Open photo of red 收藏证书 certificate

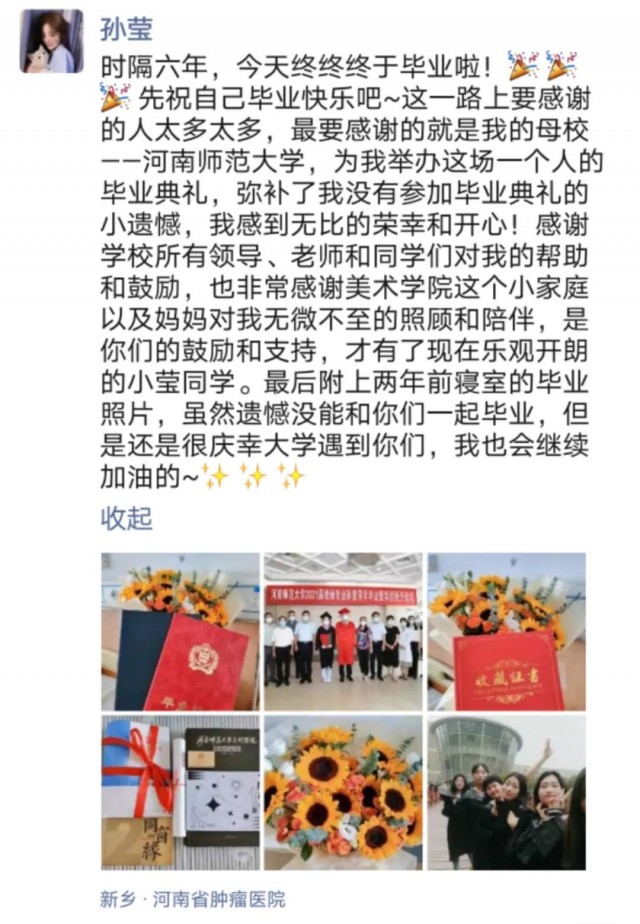click(506, 632)
